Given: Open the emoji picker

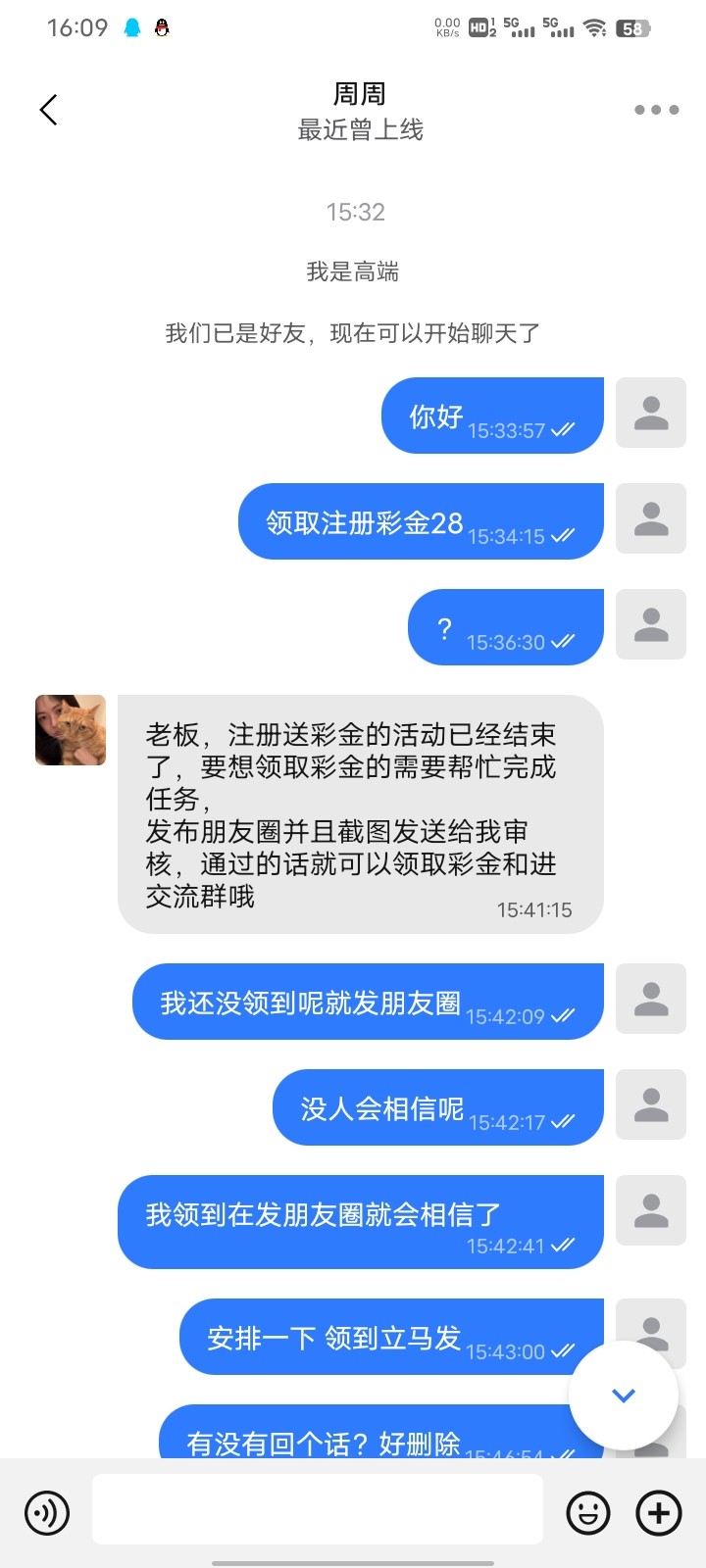Looking at the screenshot, I should [x=588, y=1513].
